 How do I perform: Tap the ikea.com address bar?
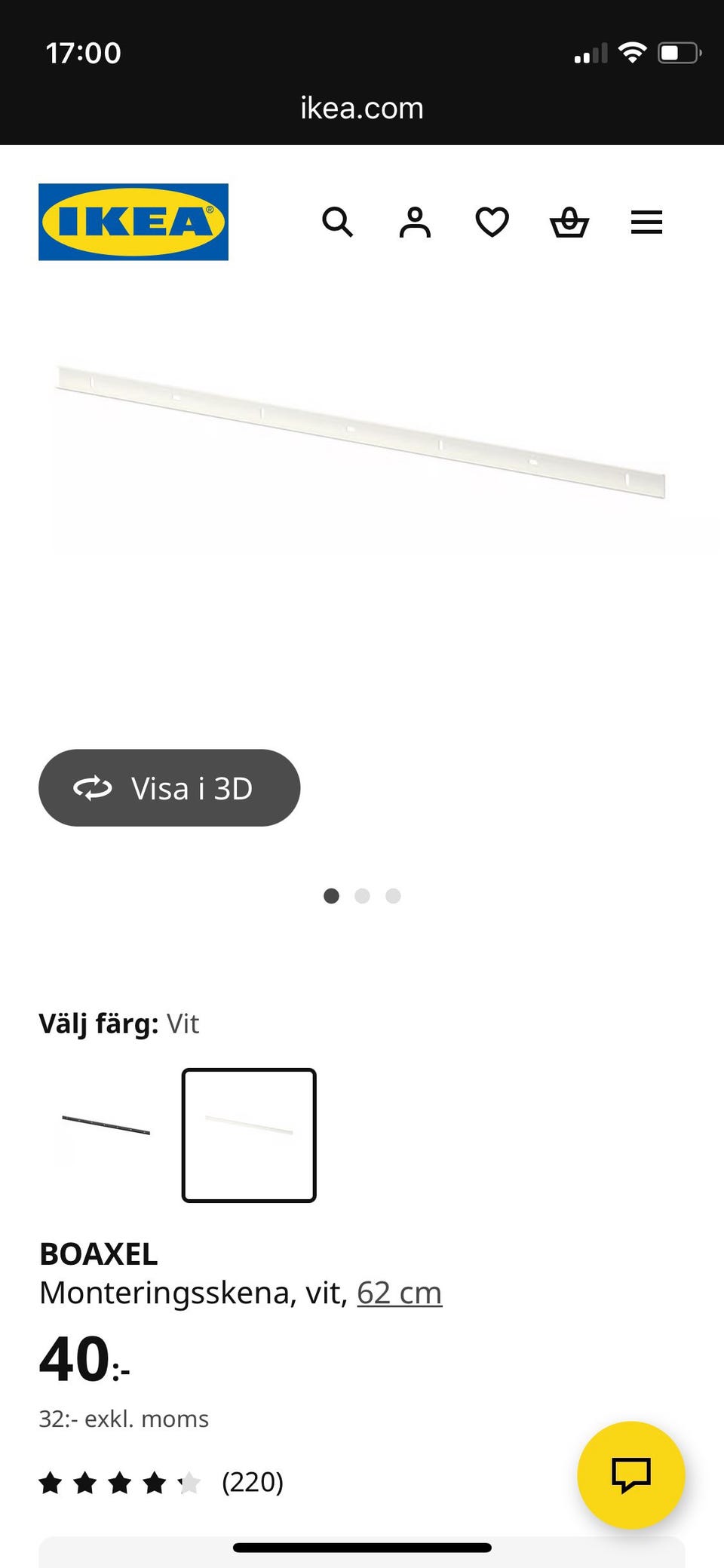[362, 108]
